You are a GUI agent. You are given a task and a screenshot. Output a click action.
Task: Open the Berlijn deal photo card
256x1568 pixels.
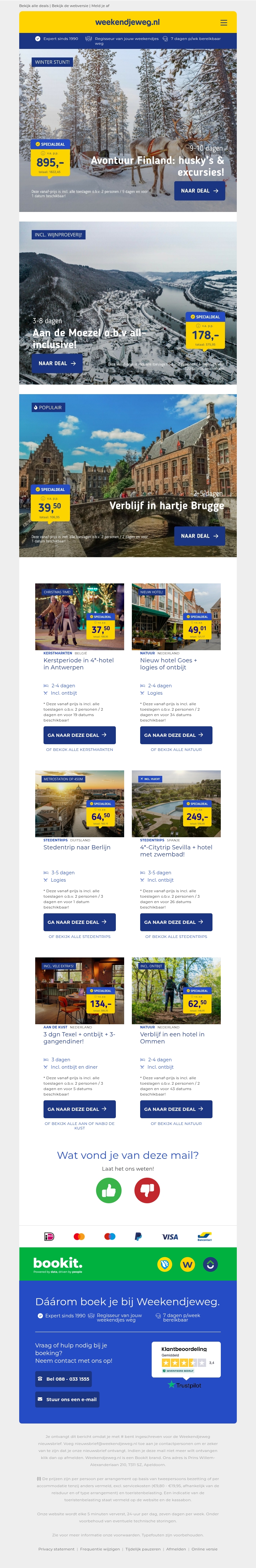[x=79, y=803]
